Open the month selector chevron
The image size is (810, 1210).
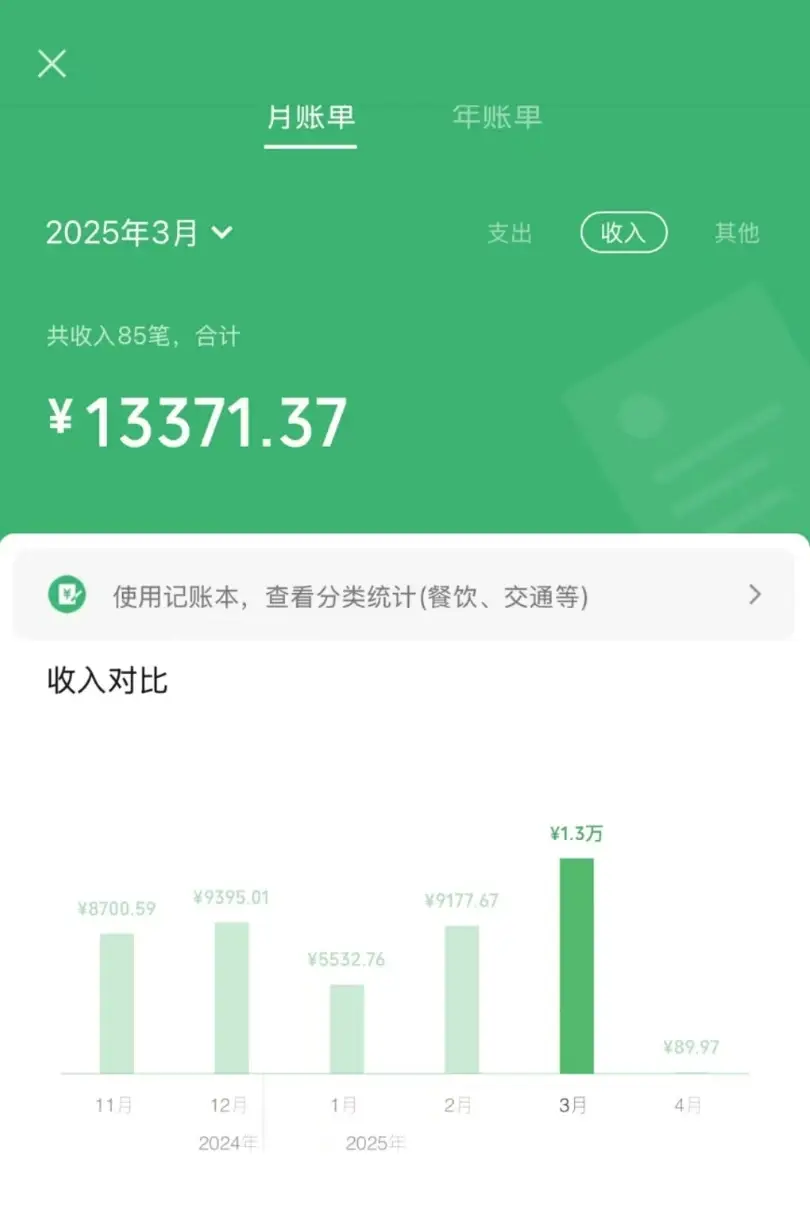click(x=222, y=233)
